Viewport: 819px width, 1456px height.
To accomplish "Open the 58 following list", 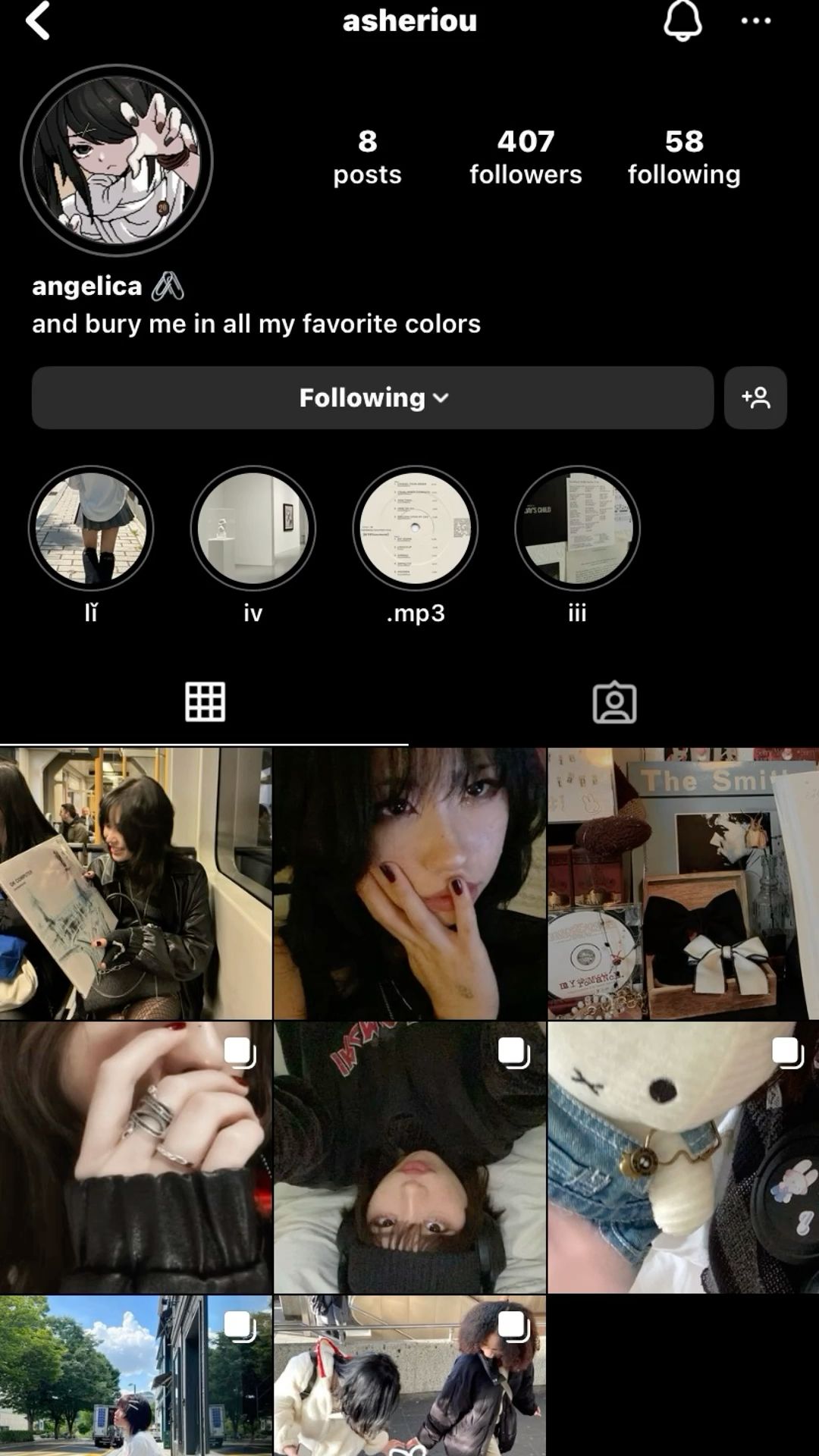I will pos(683,157).
